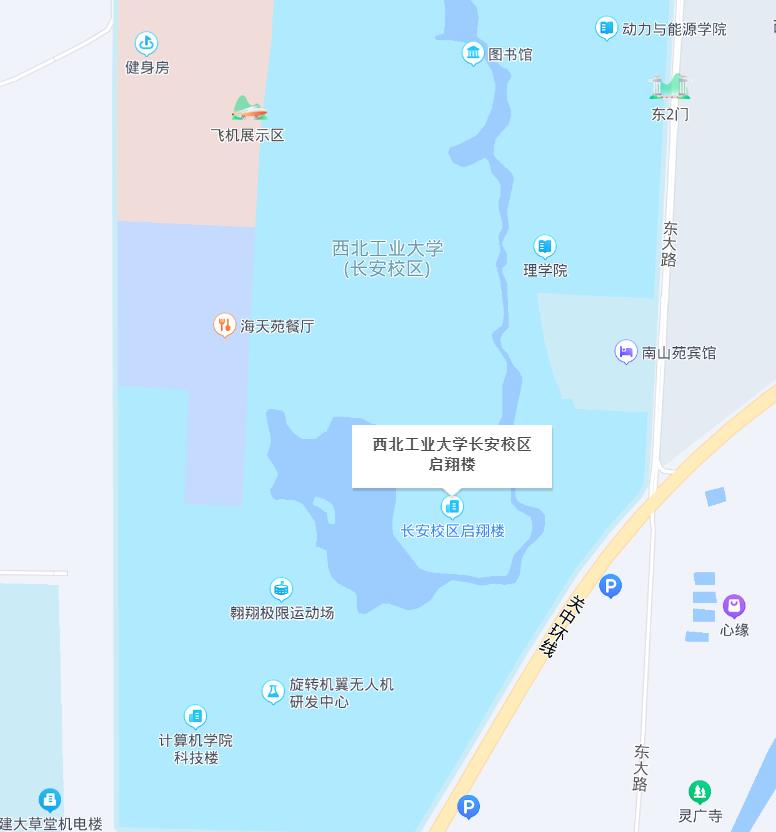Tap the 健身房 gym marker
Viewport: 776px width, 832px height.
(x=147, y=43)
